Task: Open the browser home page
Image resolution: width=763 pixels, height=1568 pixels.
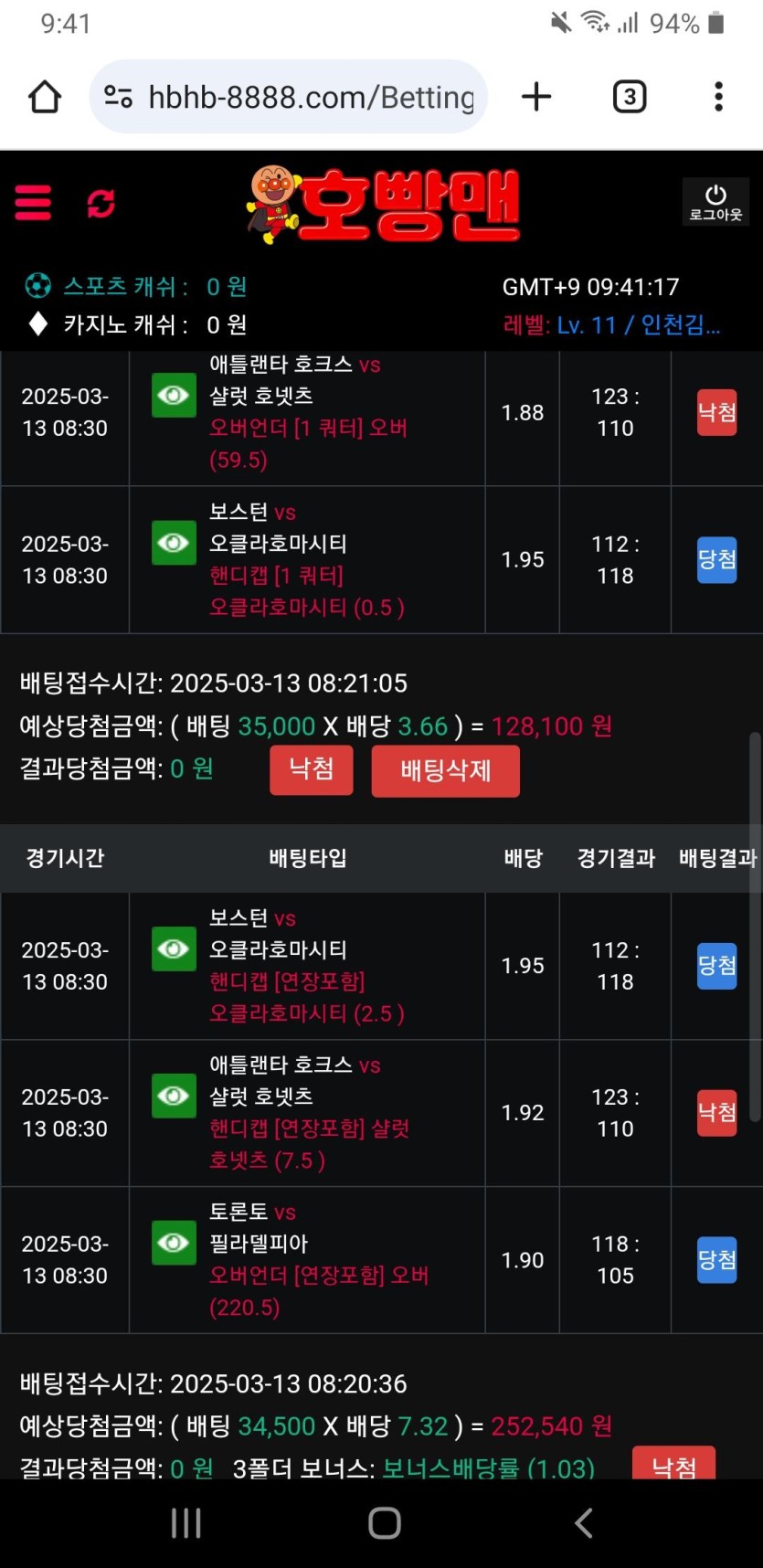Action: [x=44, y=97]
